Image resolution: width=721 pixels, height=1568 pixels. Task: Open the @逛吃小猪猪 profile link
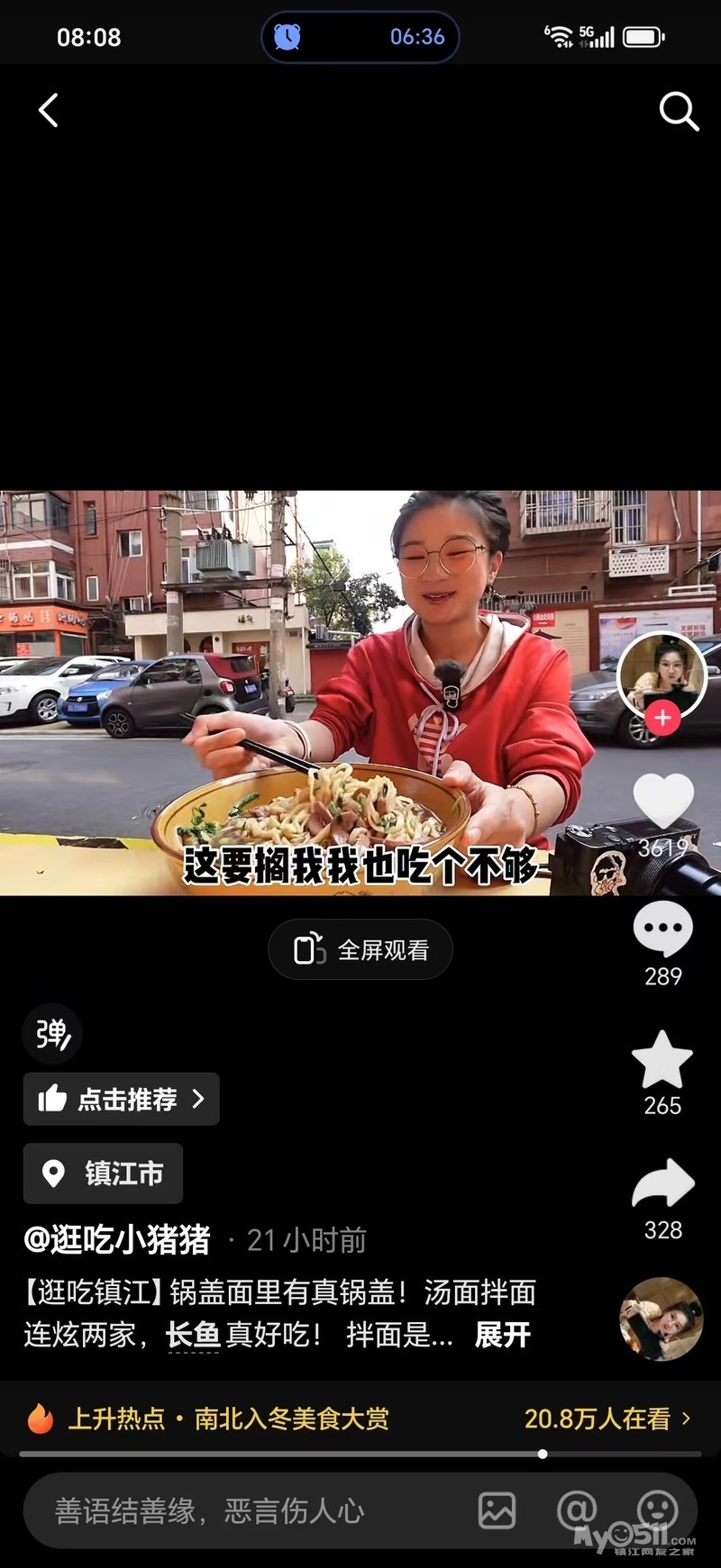point(117,1240)
